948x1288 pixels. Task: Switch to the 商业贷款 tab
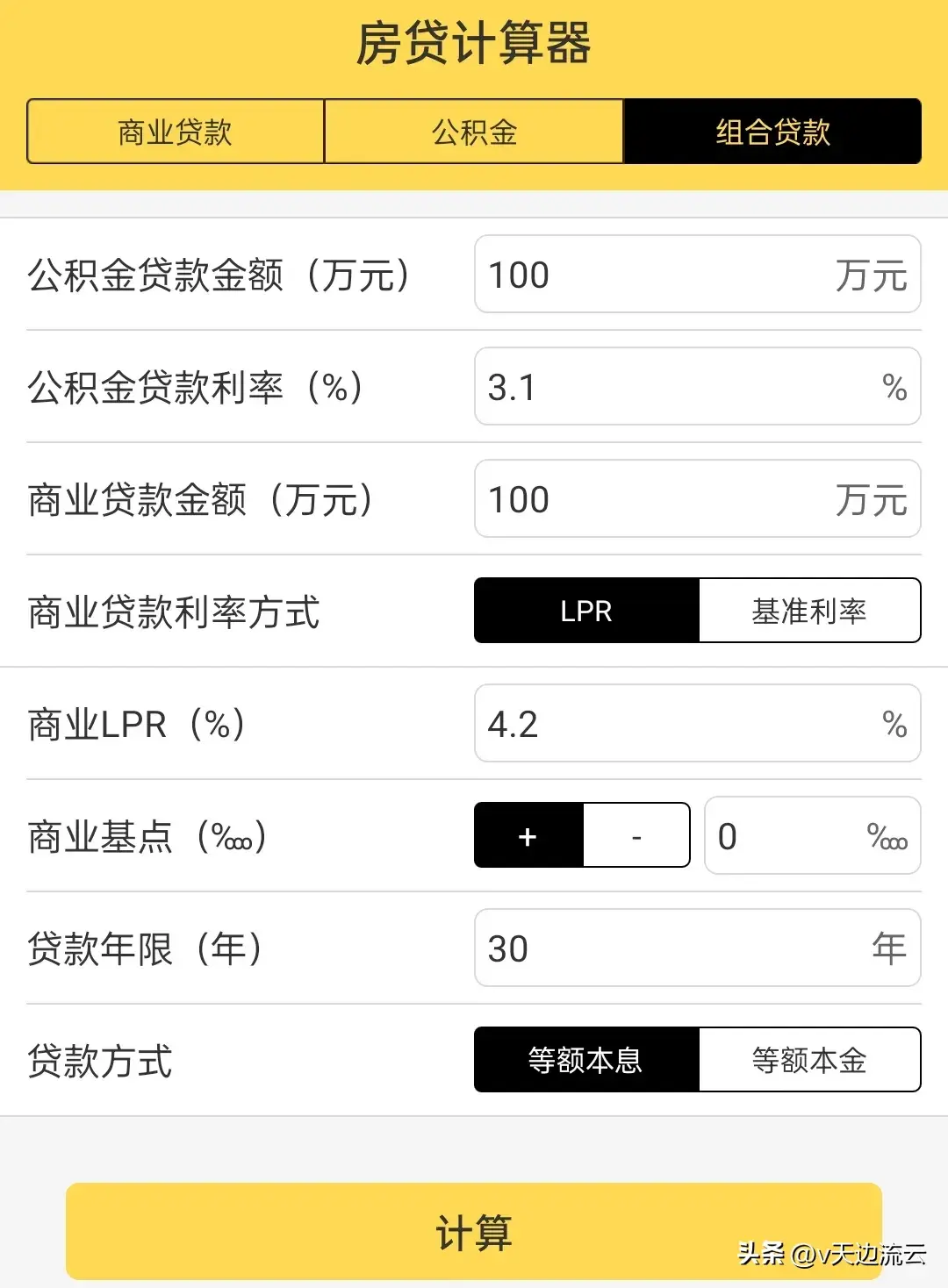[x=175, y=132]
